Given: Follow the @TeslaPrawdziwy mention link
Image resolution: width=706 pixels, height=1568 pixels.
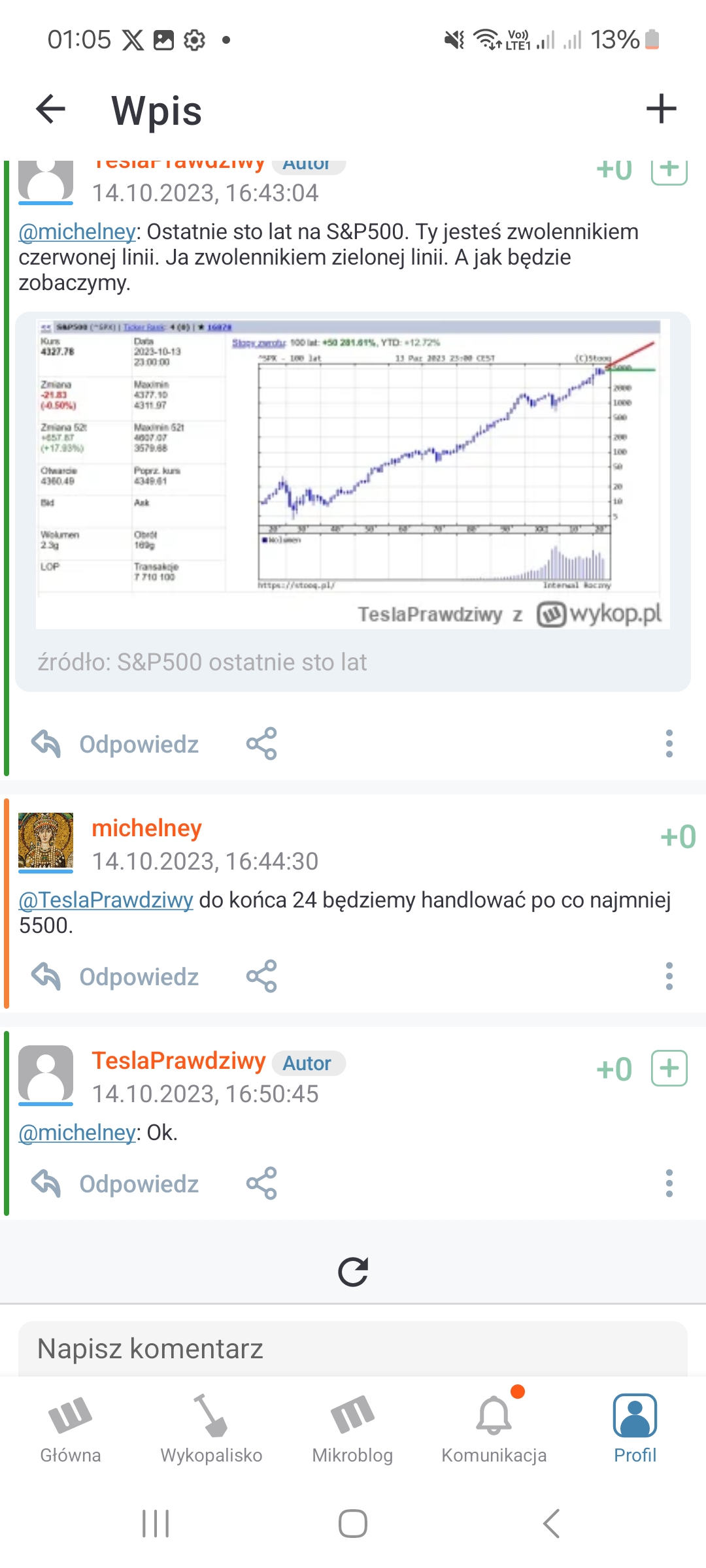Looking at the screenshot, I should tap(106, 900).
